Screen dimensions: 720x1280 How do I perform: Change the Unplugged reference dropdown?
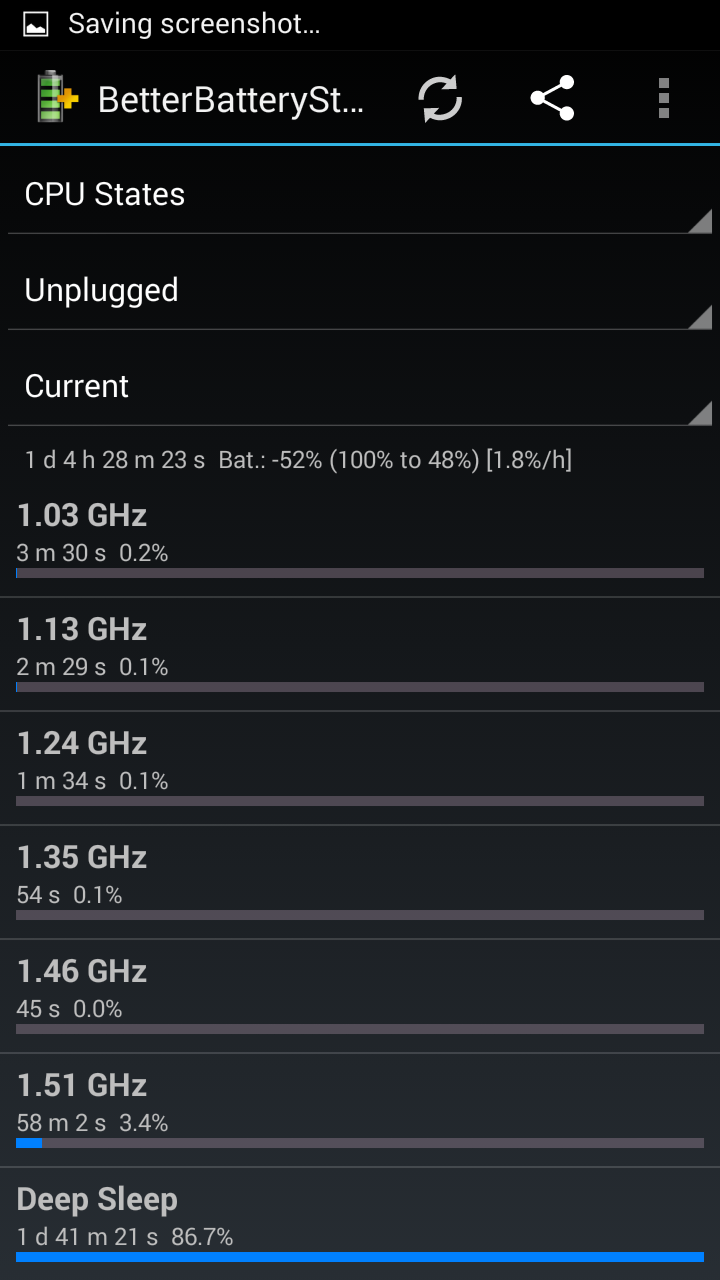(360, 290)
